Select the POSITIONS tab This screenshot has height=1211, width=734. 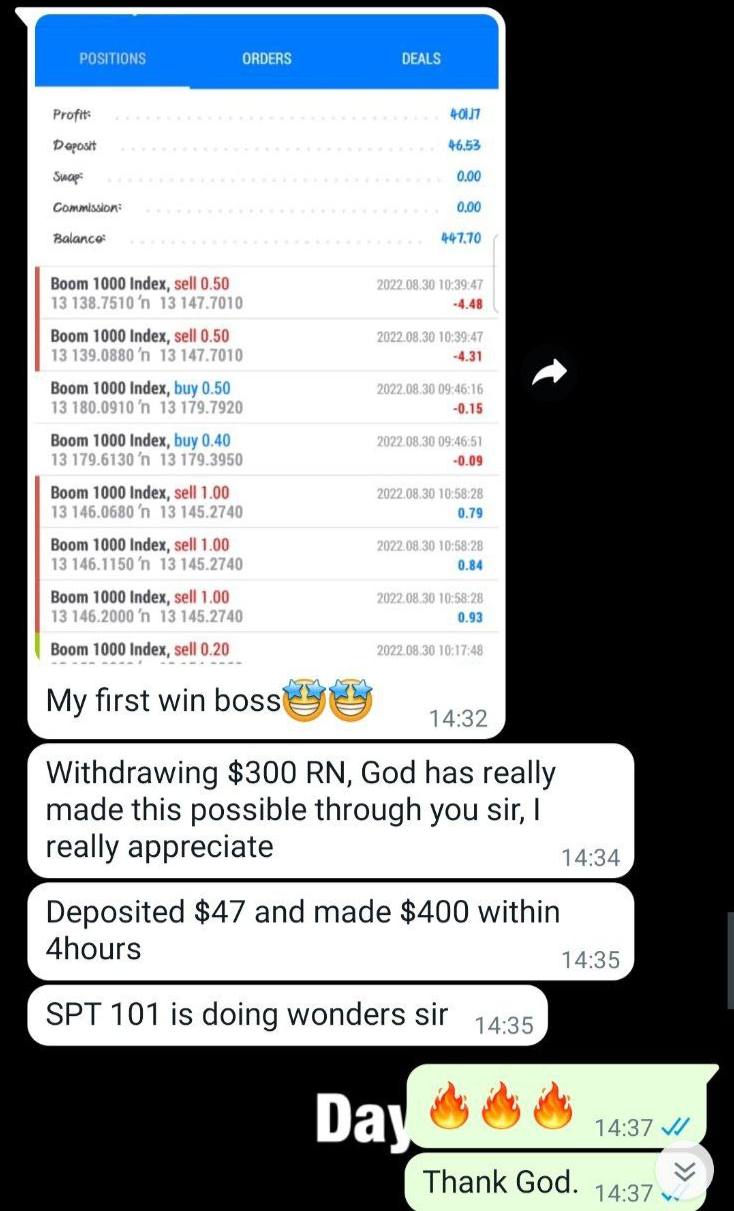click(x=112, y=58)
